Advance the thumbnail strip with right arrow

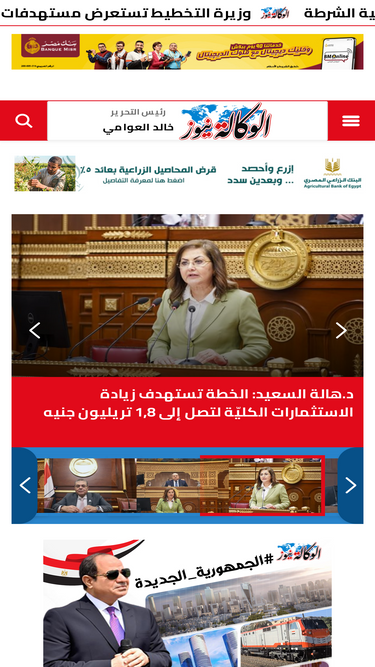[x=350, y=485]
